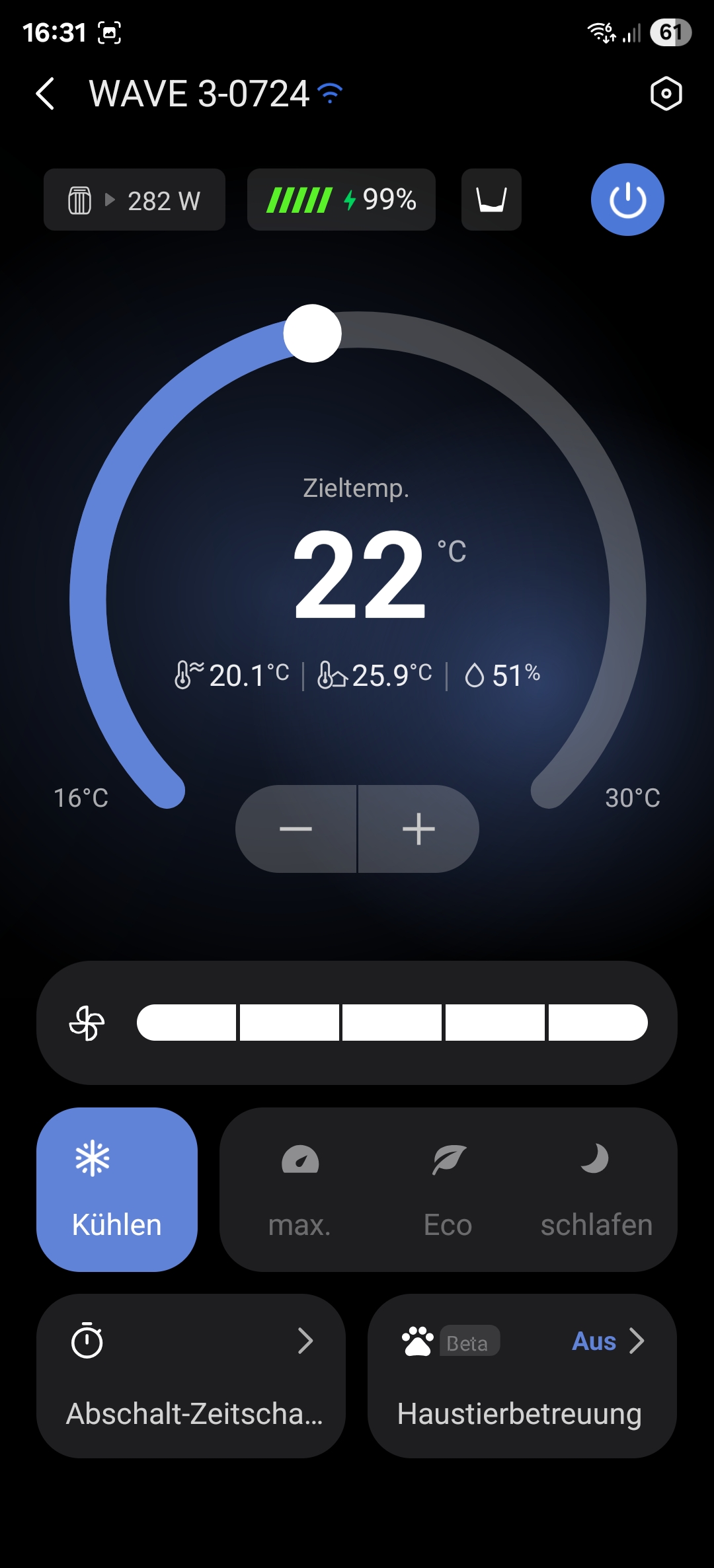The width and height of the screenshot is (714, 1568).
Task: Open the Haustierbetreuung pet care card
Action: pos(522,1376)
